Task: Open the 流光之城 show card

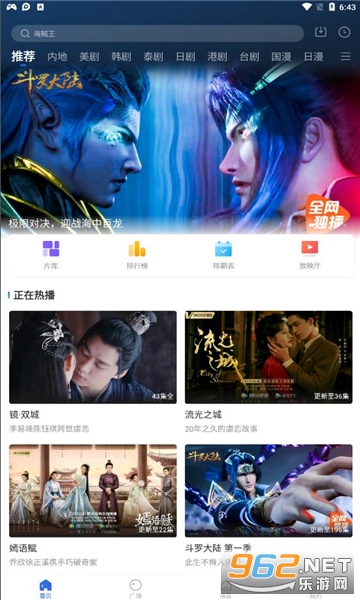Action: (269, 372)
